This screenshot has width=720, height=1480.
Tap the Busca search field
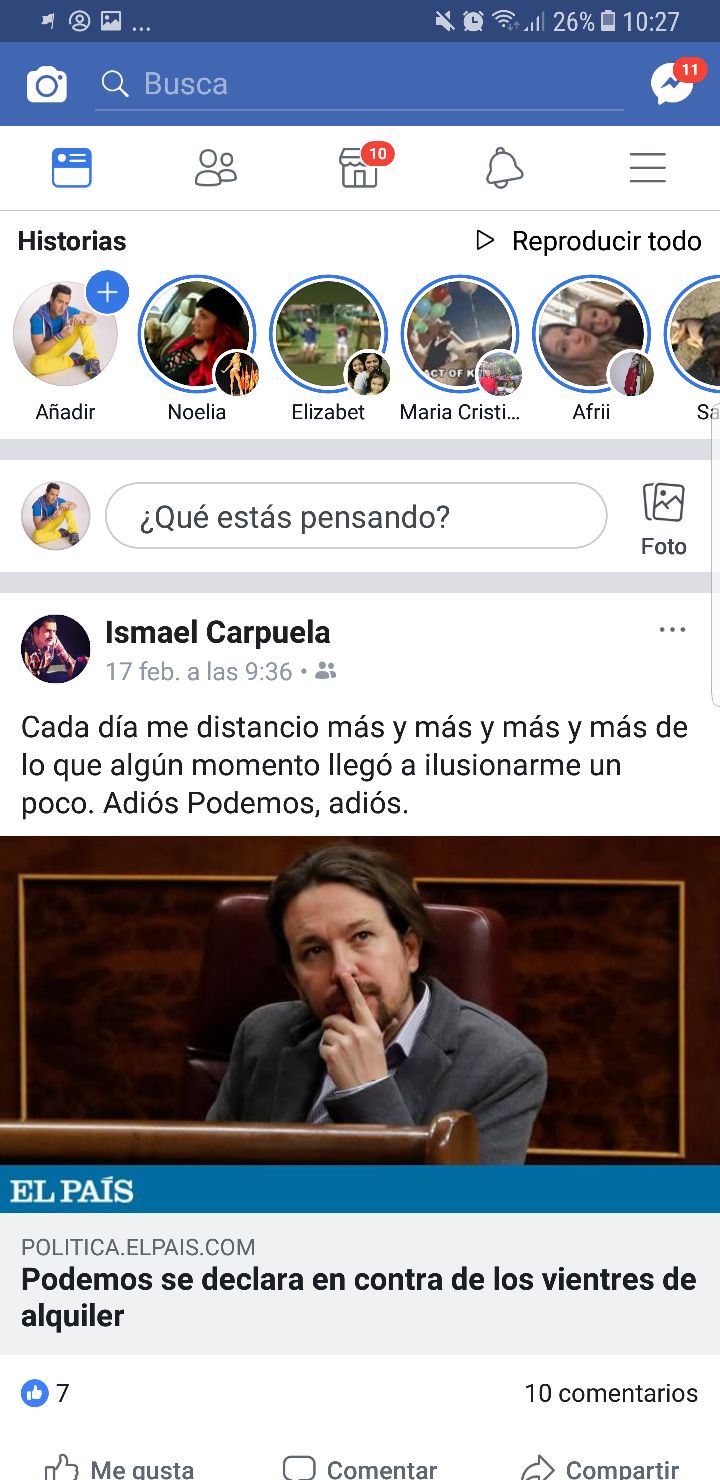tap(360, 84)
